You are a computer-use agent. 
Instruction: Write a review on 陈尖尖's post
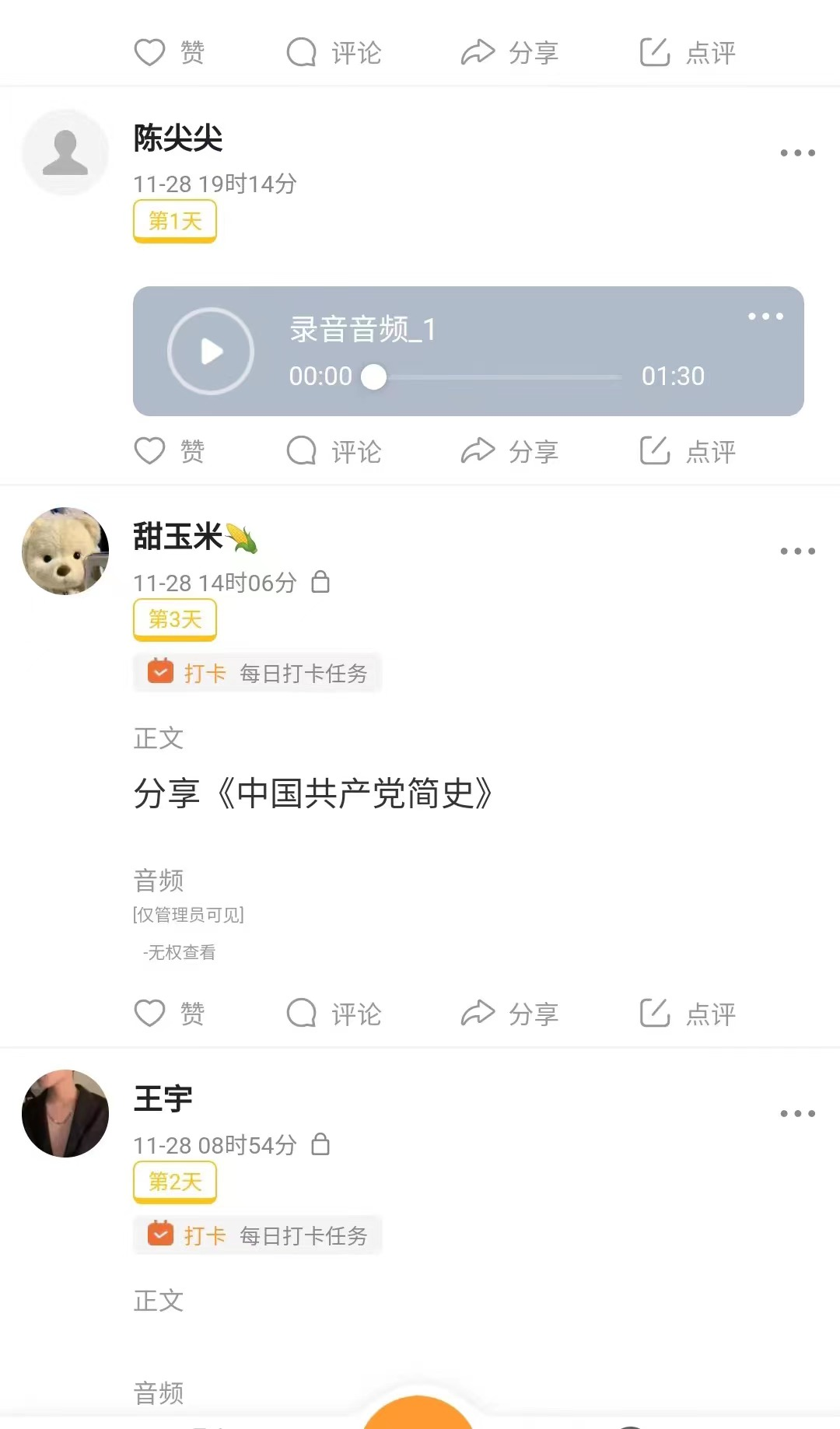tap(688, 451)
